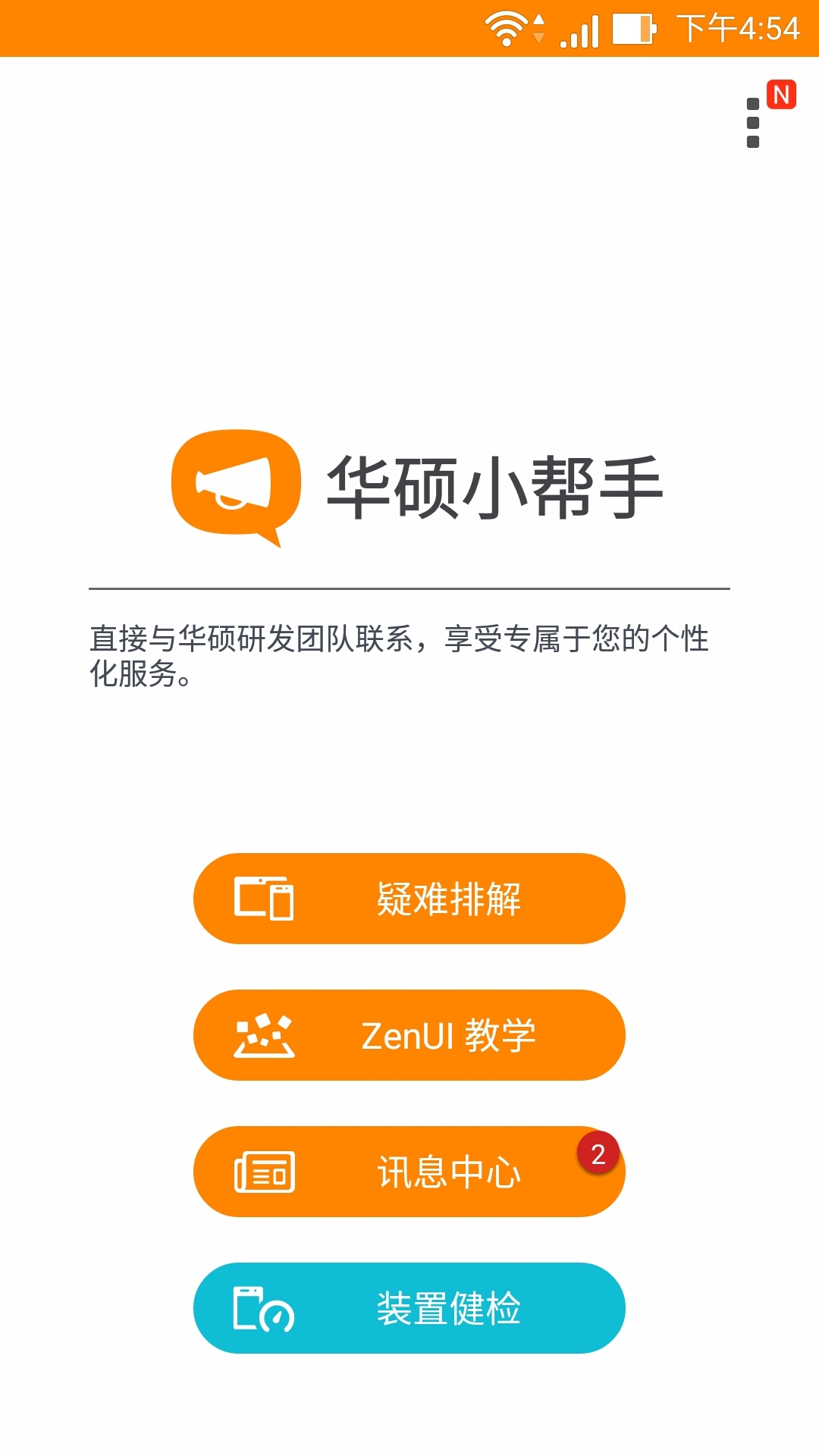This screenshot has height=1456, width=819.
Task: Tap the tablet-and-phone icon on 疑难排解 button
Action: [262, 899]
